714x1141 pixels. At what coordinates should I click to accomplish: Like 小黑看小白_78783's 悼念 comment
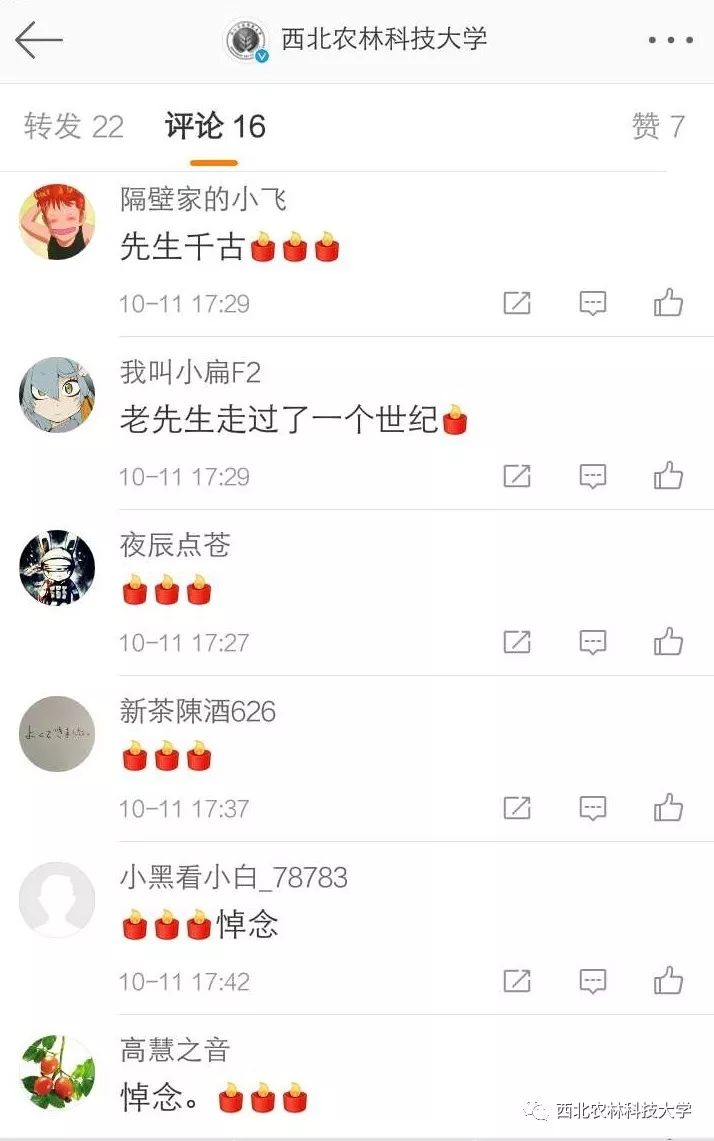[668, 981]
